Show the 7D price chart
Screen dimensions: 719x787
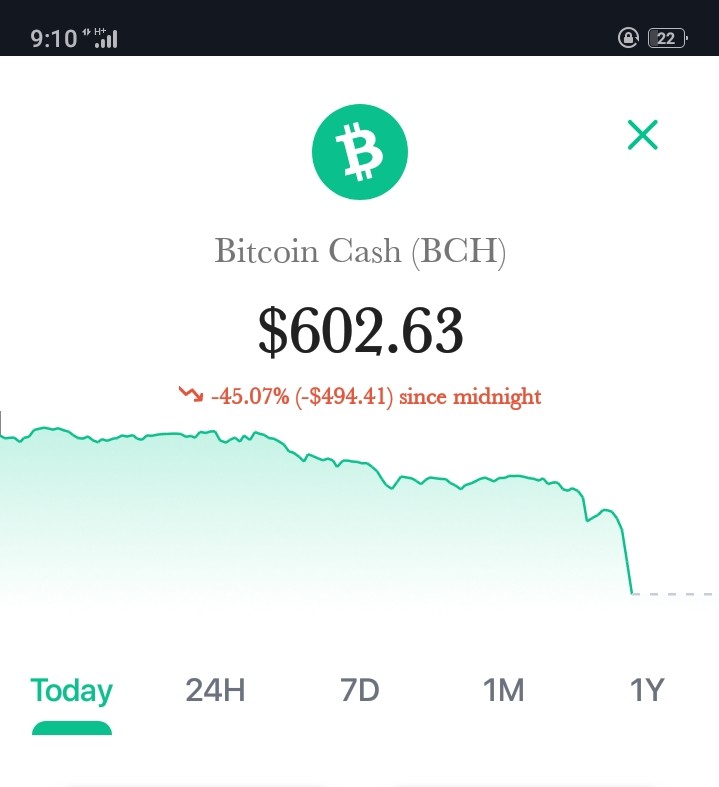[x=360, y=690]
